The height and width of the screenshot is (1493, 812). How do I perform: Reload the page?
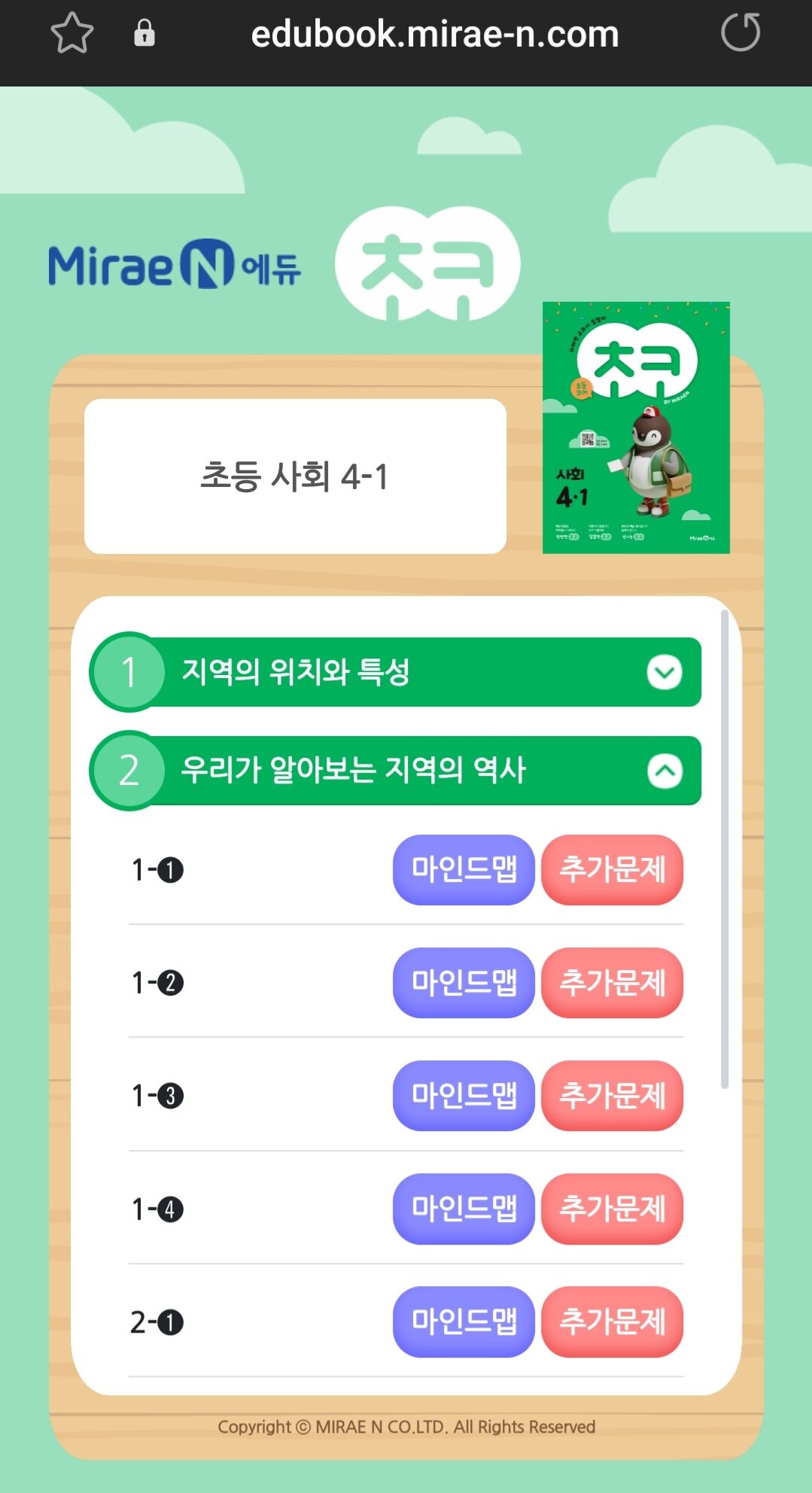coord(740,33)
